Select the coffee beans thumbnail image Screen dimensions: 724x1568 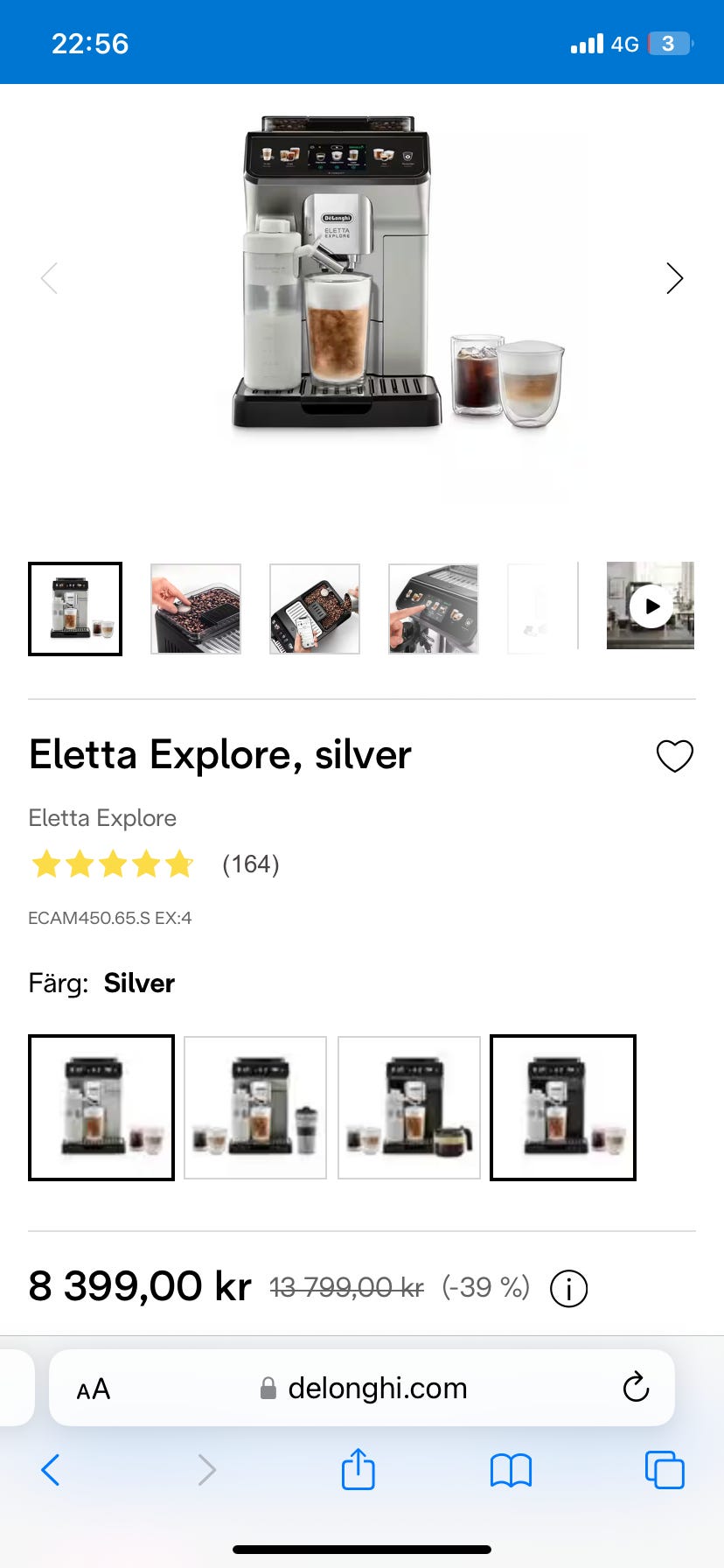pos(195,606)
